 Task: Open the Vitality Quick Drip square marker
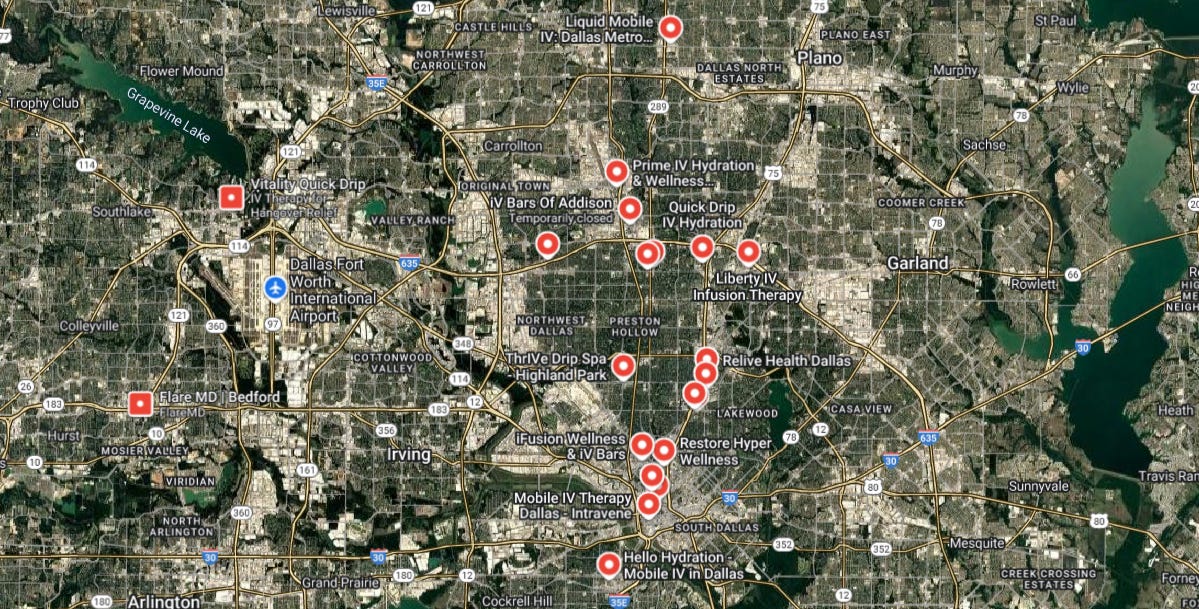[232, 197]
